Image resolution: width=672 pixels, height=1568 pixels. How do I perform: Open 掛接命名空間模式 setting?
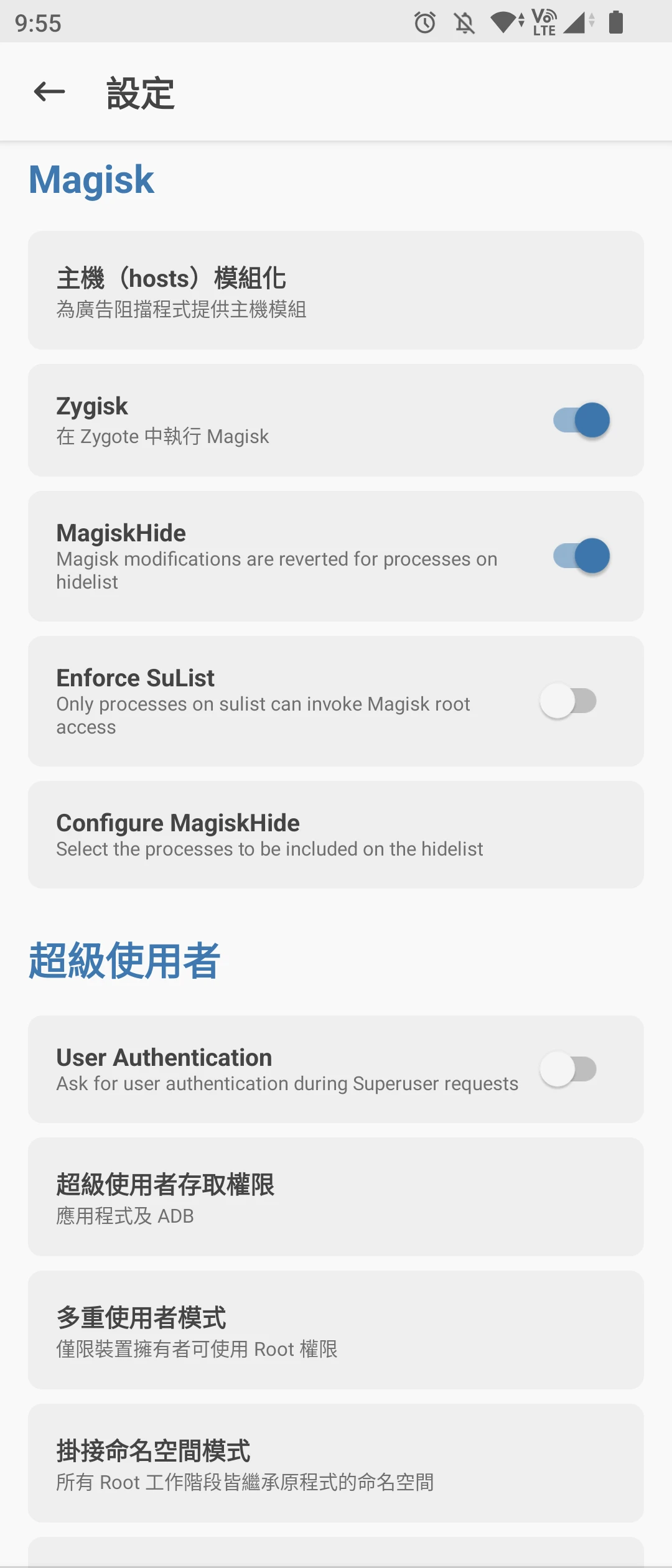coord(336,1463)
